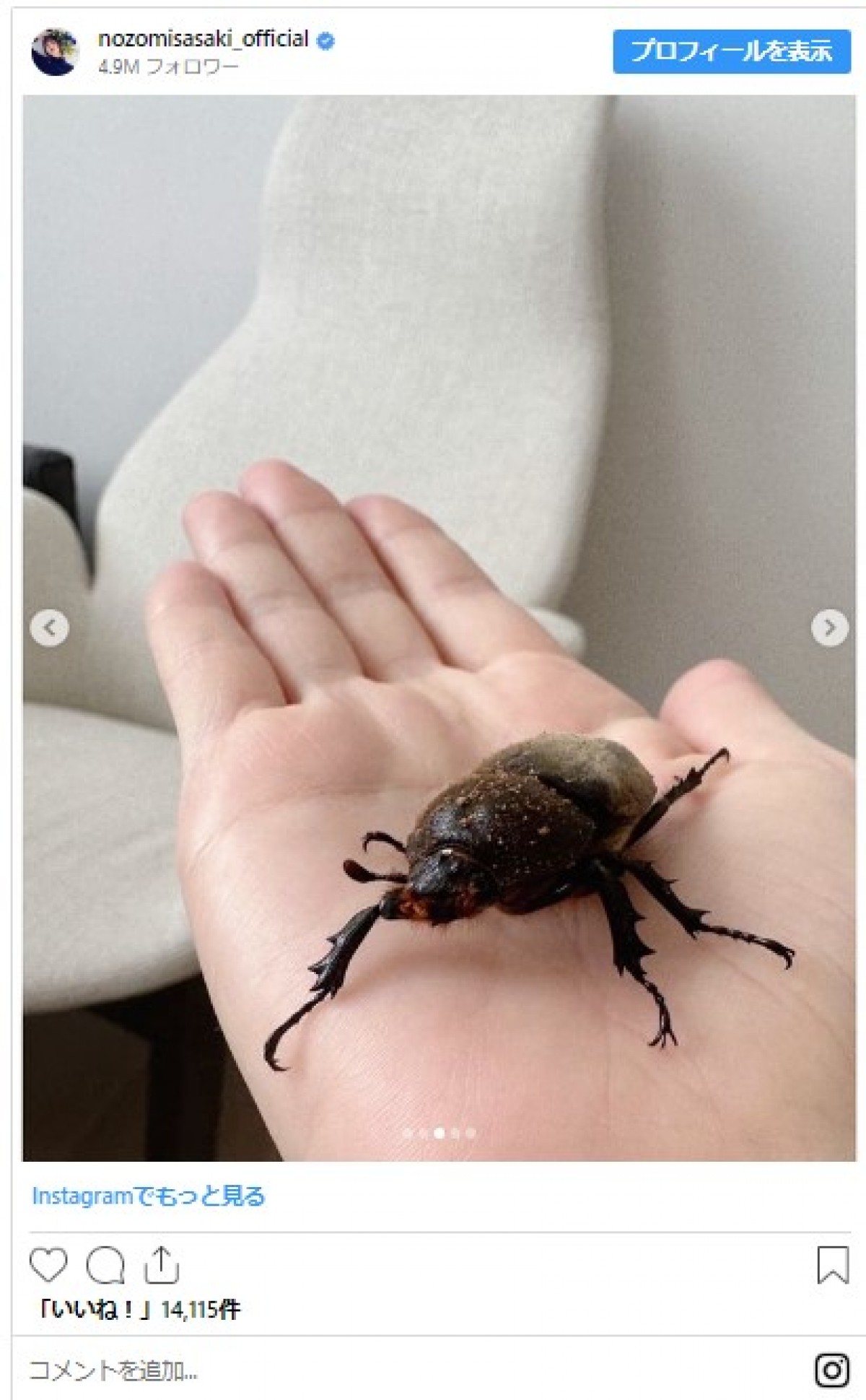Open nozomisasaki_official profile avatar
The image size is (866, 1400).
coord(54,51)
